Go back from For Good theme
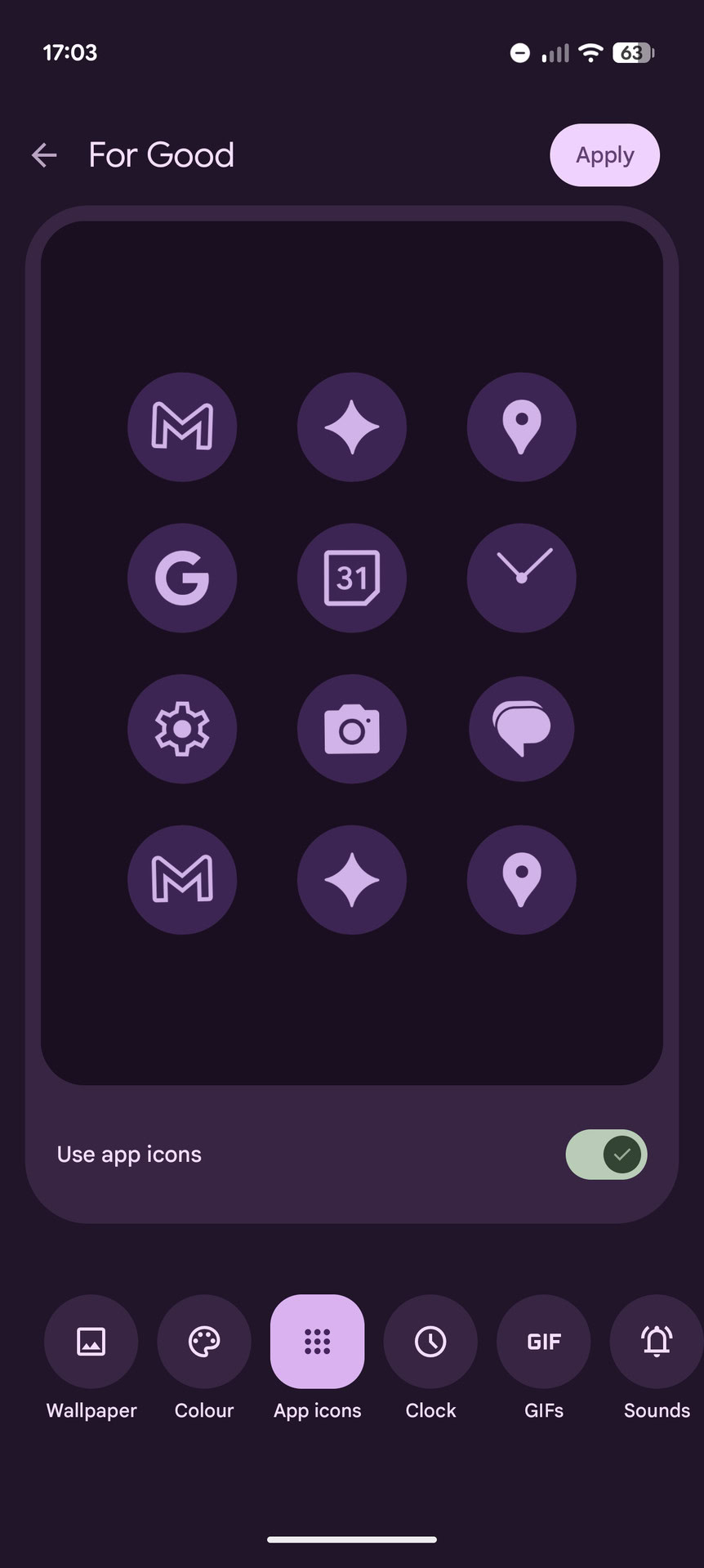Image resolution: width=704 pixels, height=1568 pixels. click(x=44, y=154)
